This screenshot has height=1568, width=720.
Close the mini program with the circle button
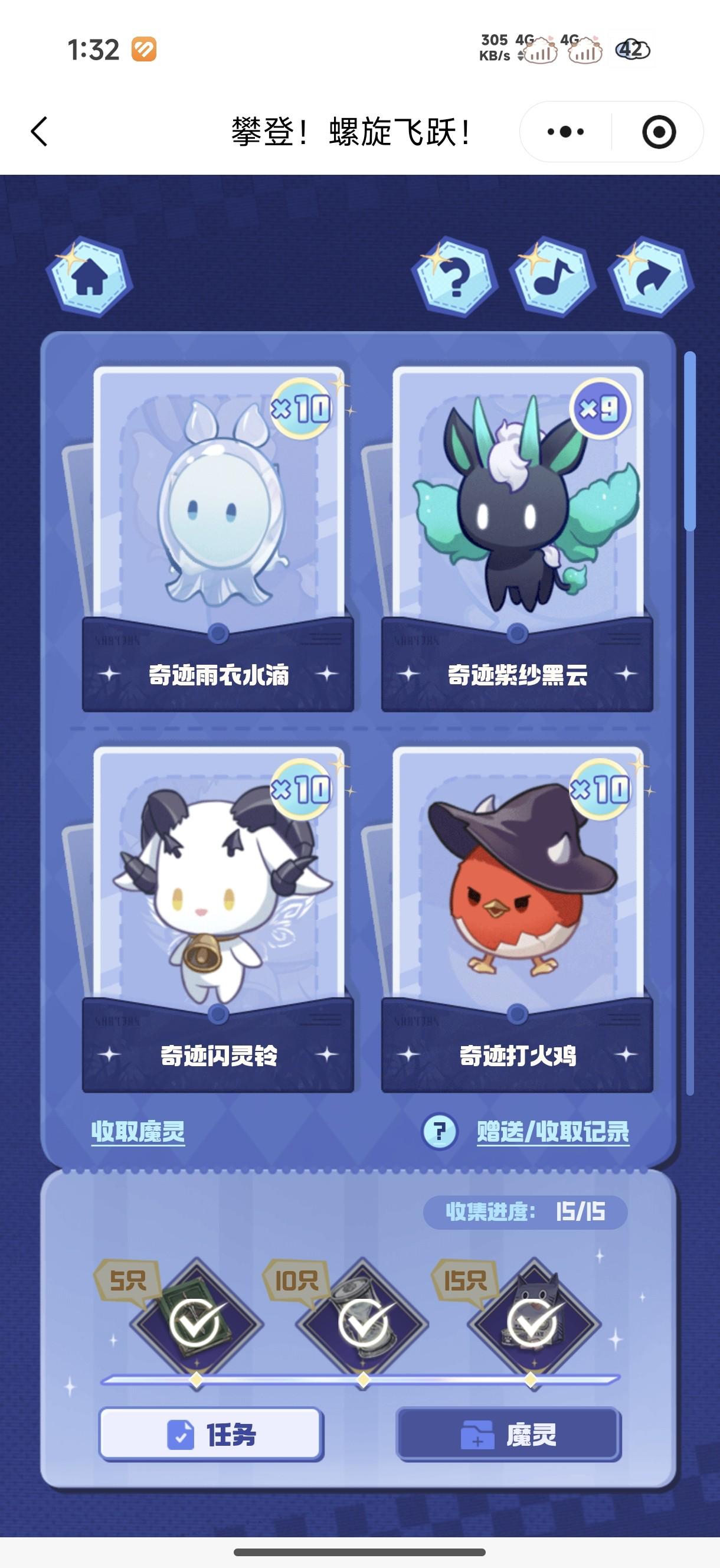click(659, 132)
